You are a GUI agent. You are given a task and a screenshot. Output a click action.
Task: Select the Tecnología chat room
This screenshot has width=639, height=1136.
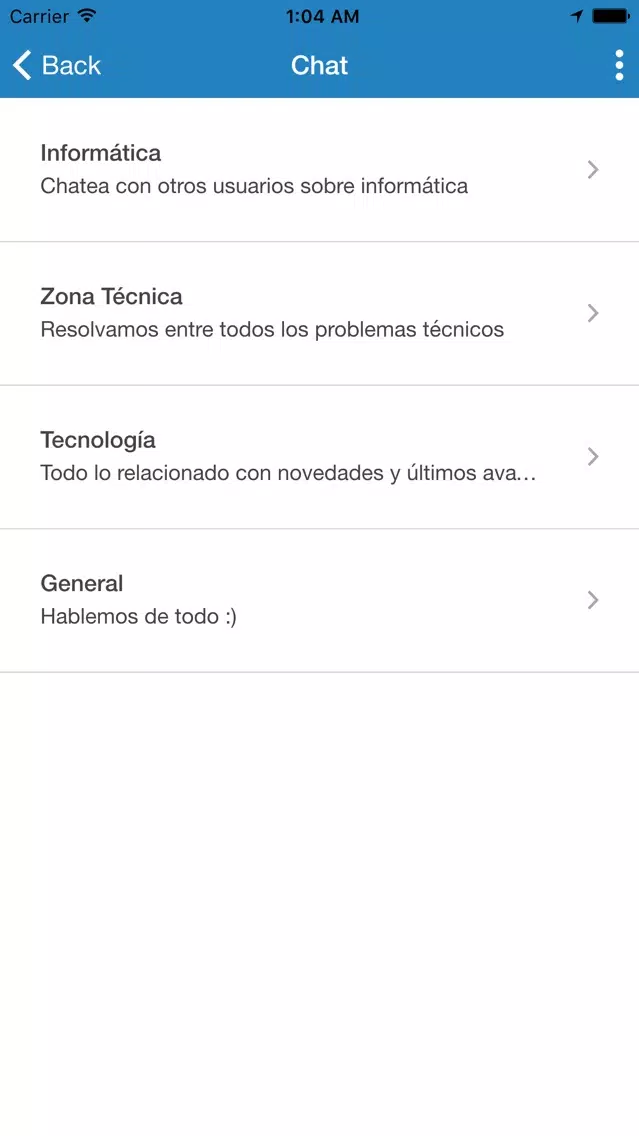[x=320, y=456]
